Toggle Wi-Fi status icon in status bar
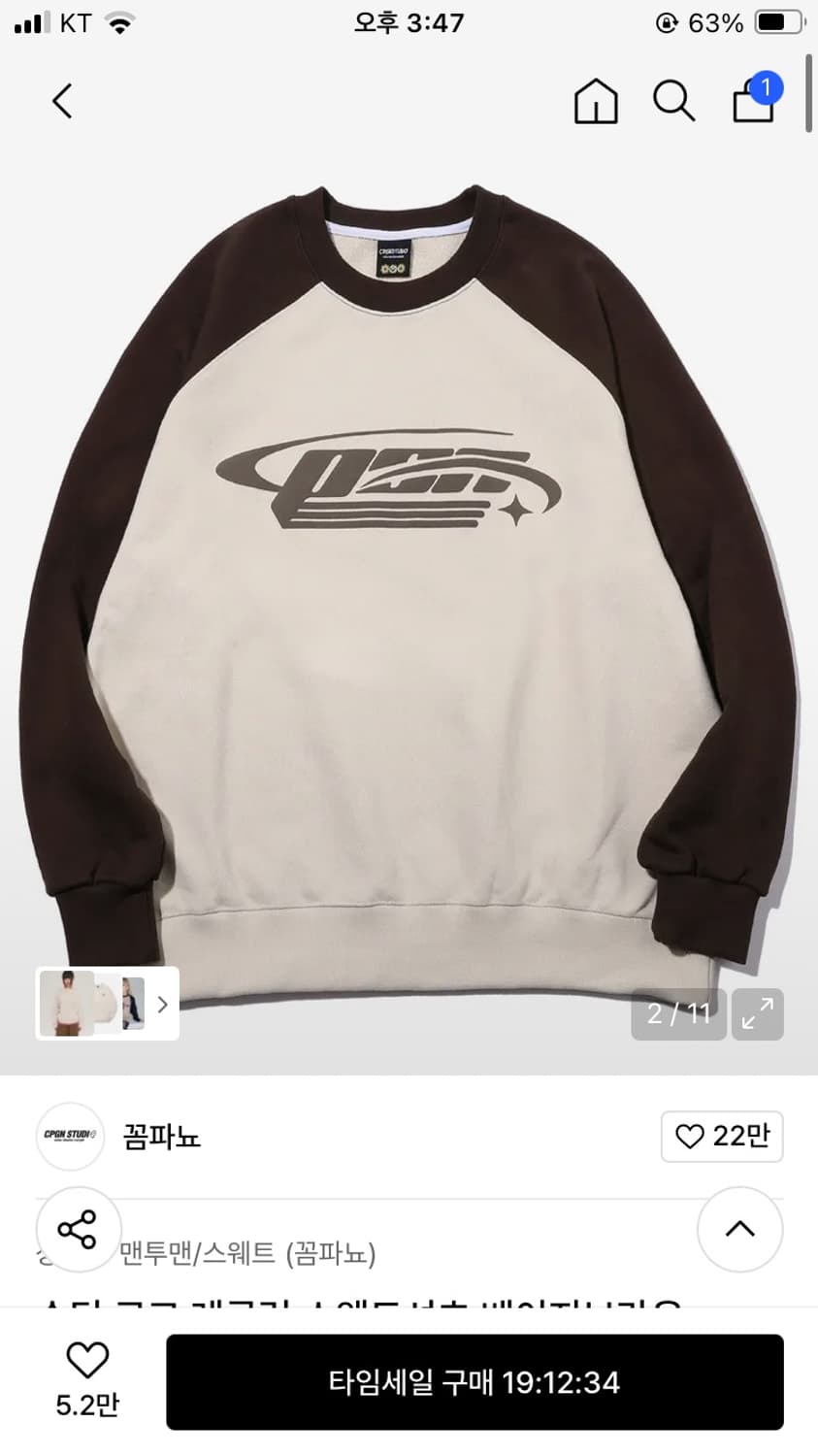The image size is (818, 1456). [x=118, y=21]
